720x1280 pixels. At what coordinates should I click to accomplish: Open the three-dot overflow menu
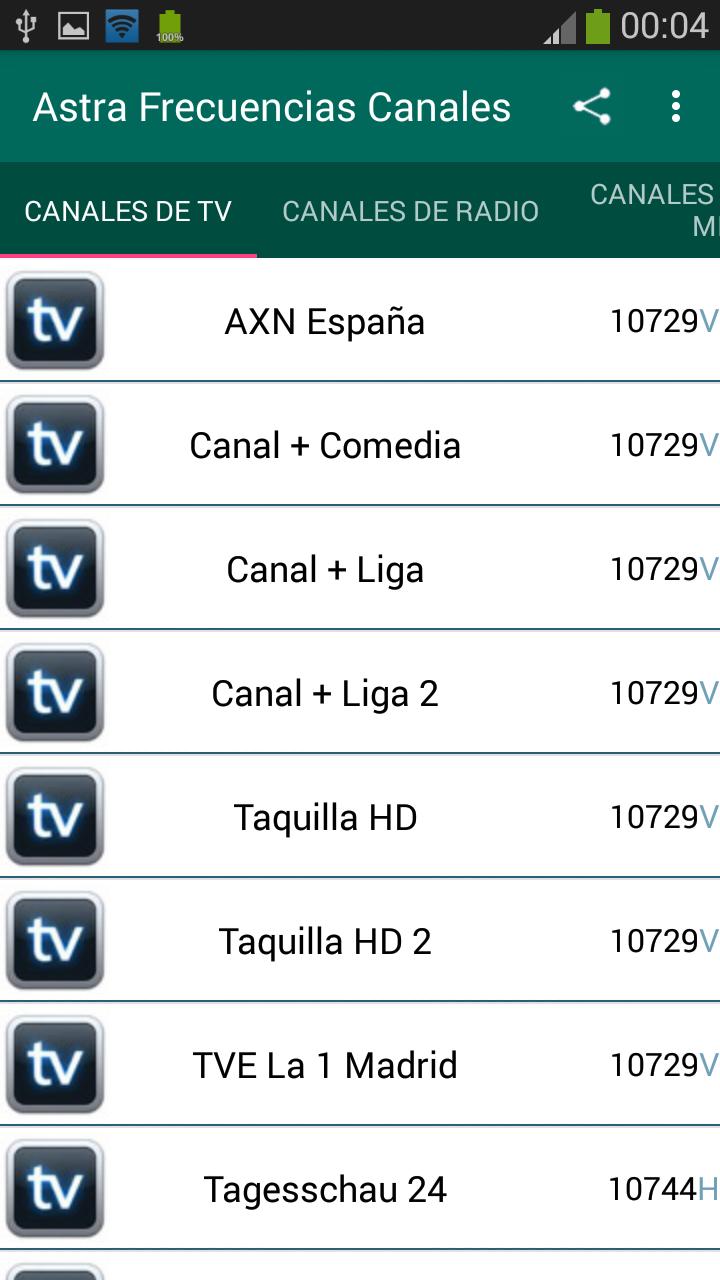(676, 107)
